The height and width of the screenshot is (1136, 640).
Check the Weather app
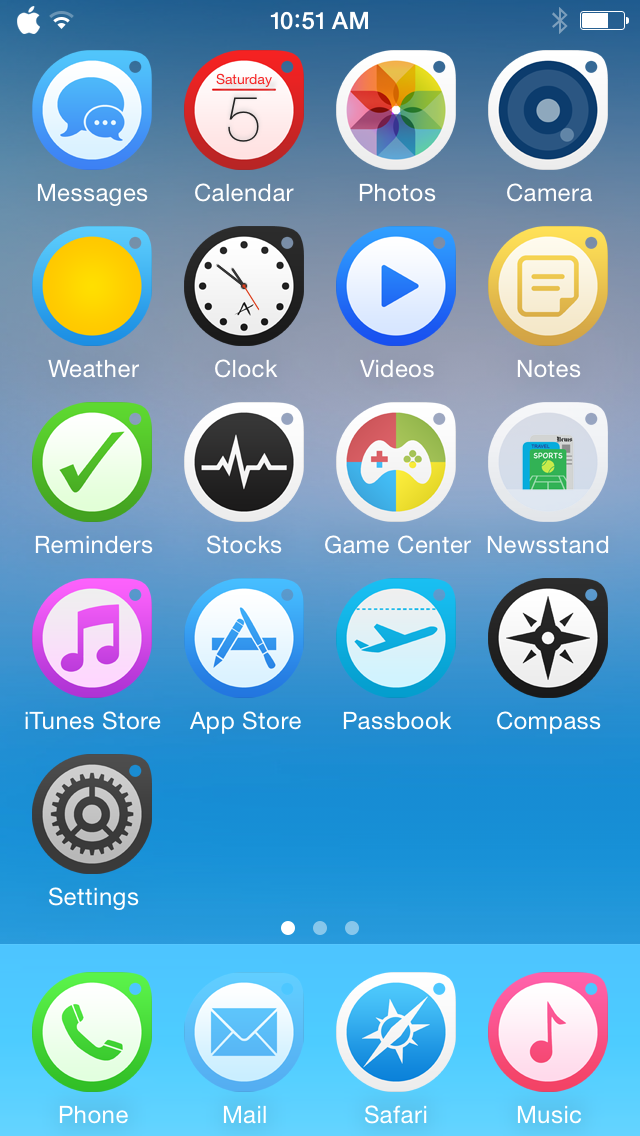click(x=92, y=286)
